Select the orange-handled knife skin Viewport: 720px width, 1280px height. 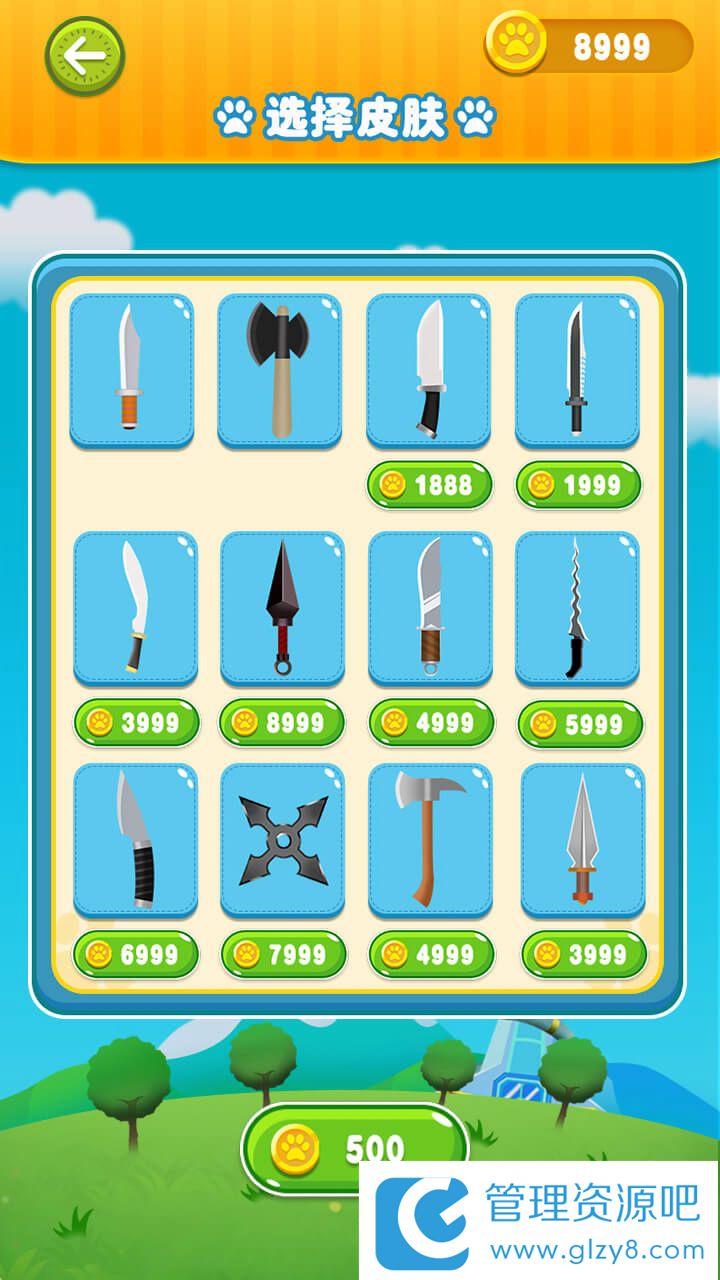click(x=131, y=370)
